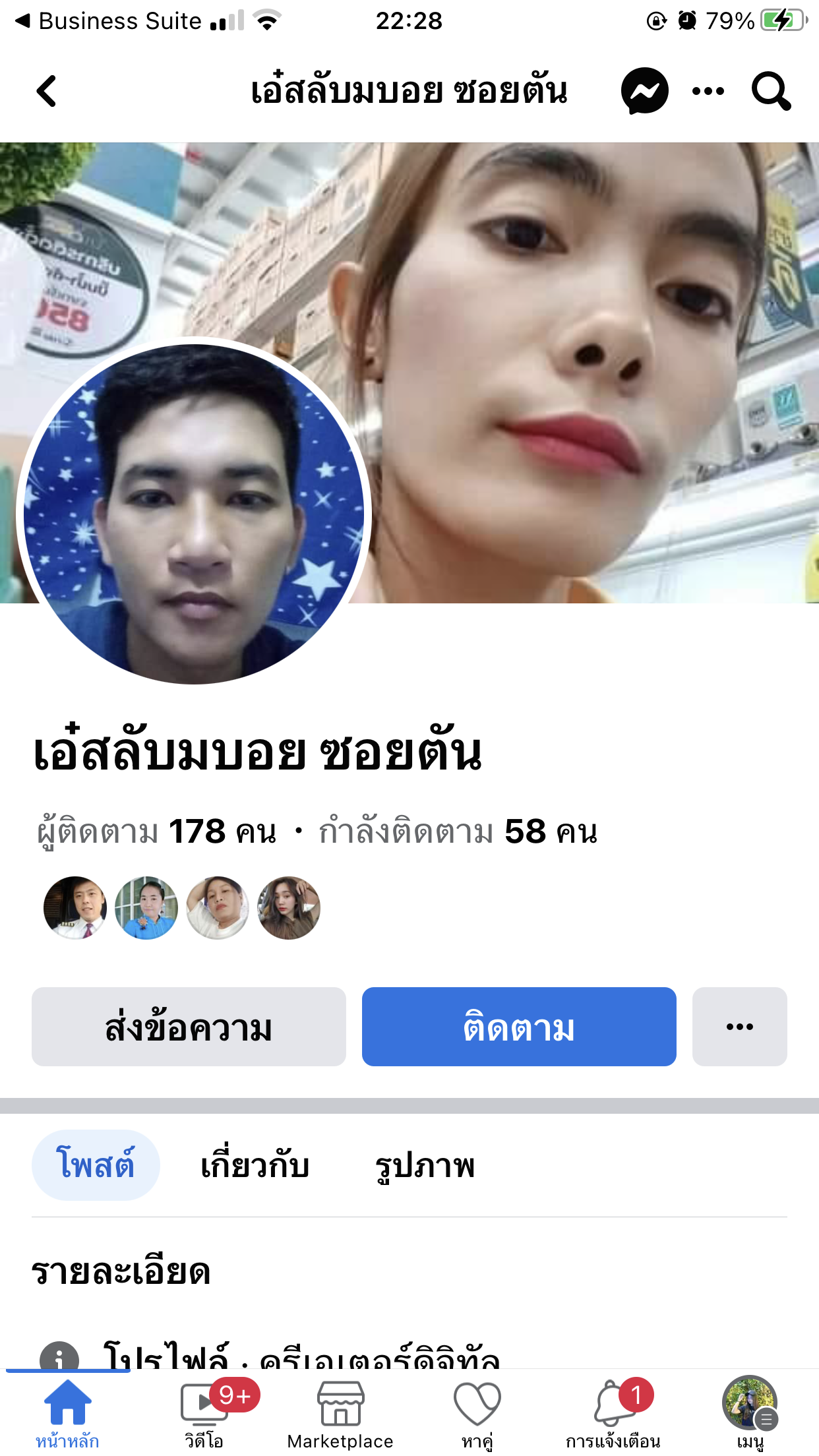Screen dimensions: 819x1456
Task: View the 58 following list
Action: coord(458,832)
